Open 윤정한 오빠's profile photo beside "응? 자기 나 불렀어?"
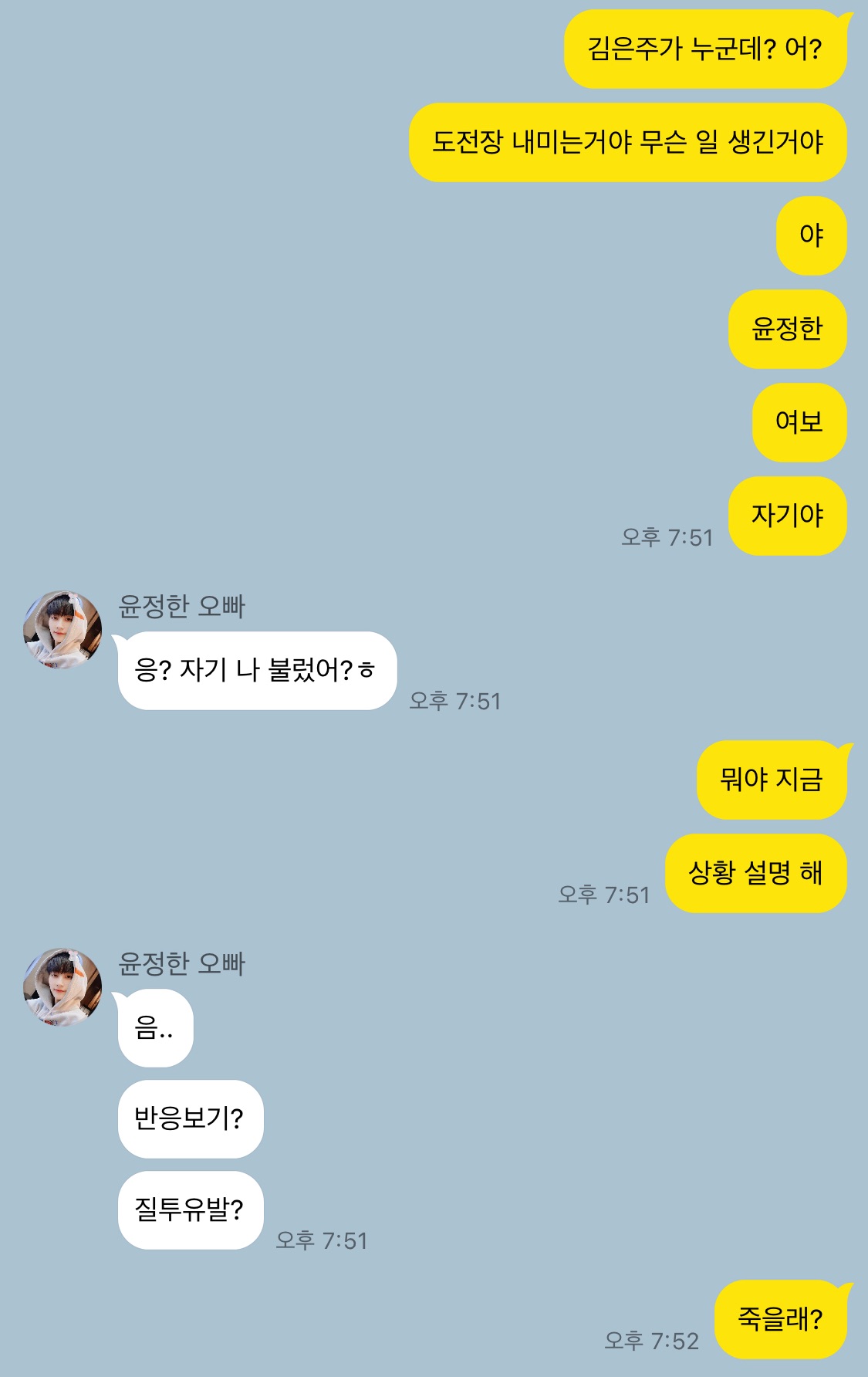This screenshot has height=1377, width=868. tap(62, 630)
